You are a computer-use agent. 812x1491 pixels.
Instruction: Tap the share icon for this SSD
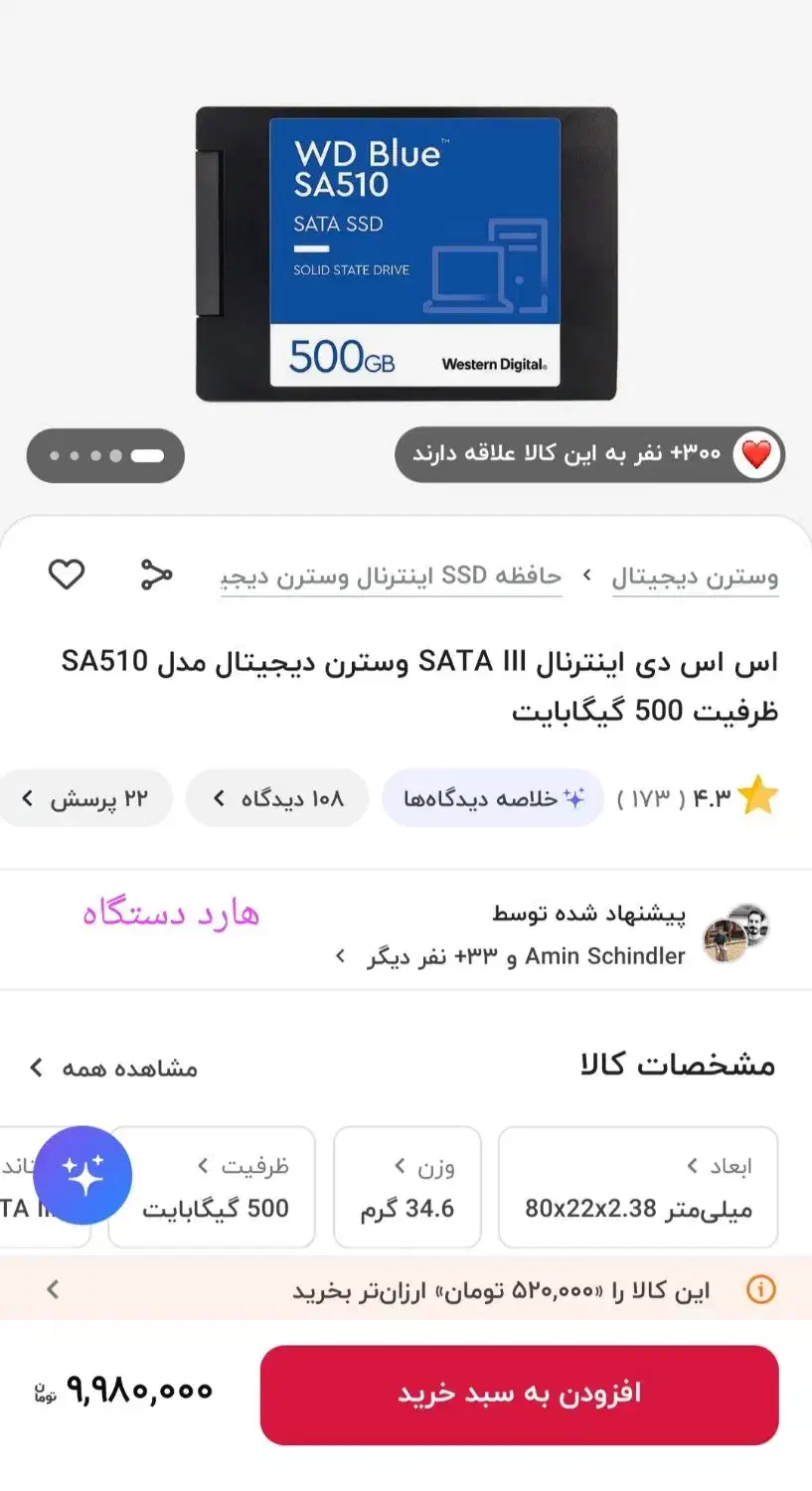155,575
